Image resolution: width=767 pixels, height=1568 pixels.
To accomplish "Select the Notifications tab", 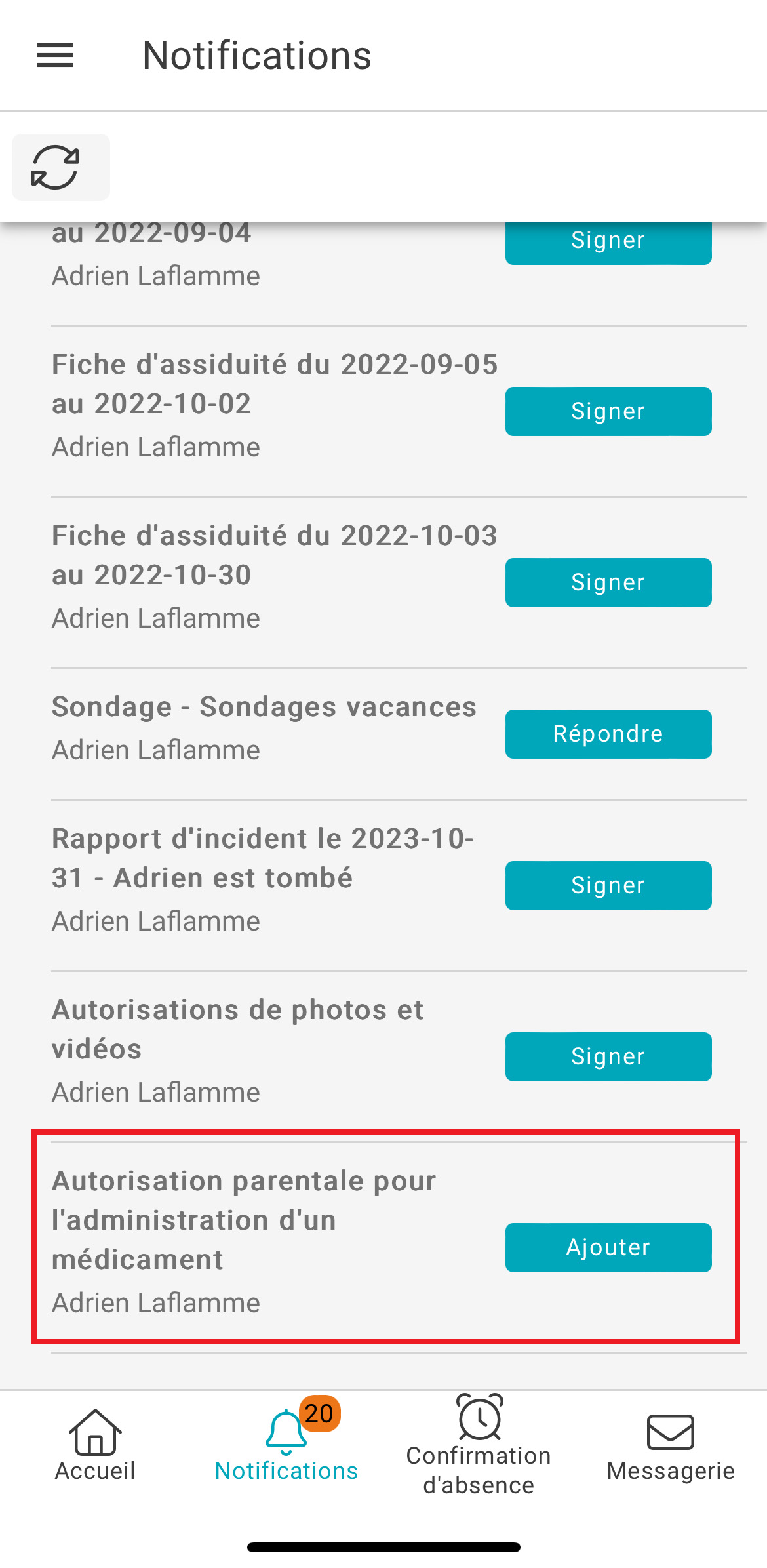I will [286, 1446].
